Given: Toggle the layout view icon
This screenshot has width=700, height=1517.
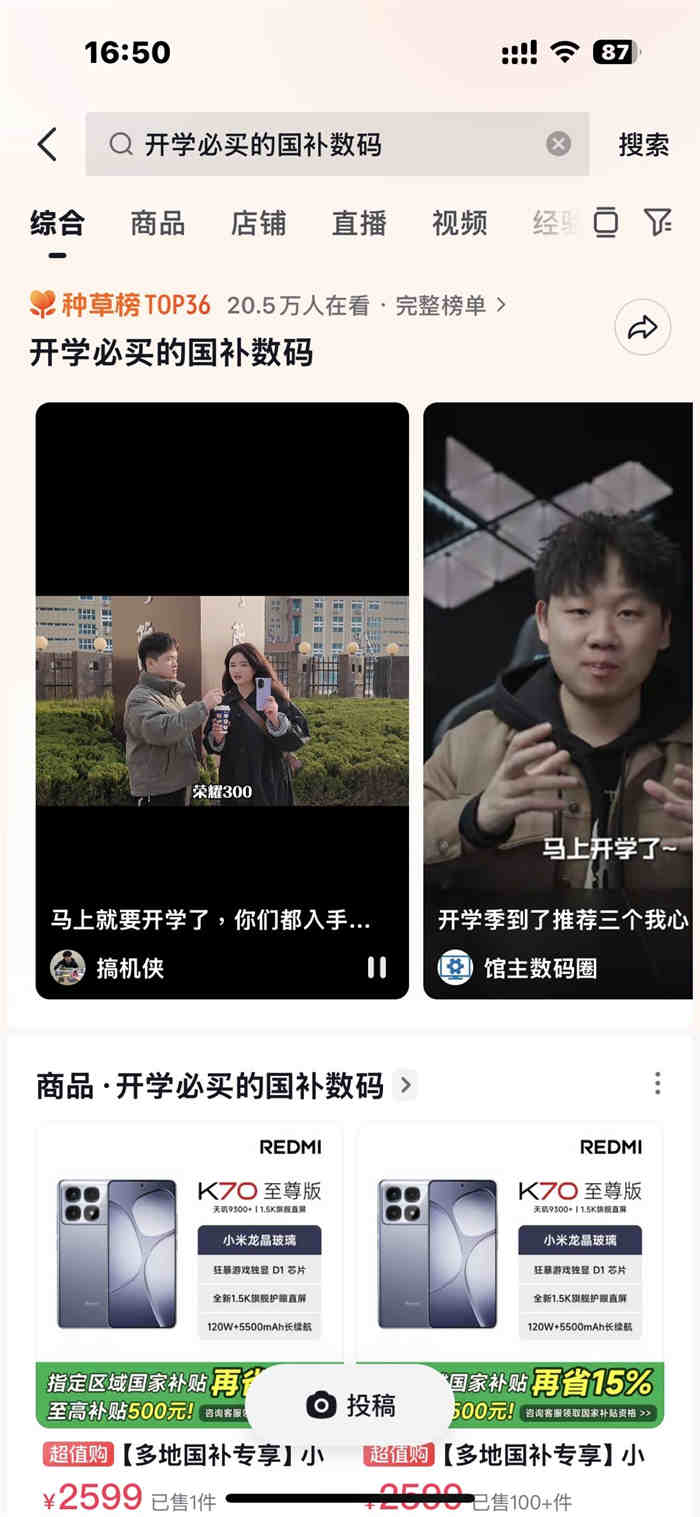Looking at the screenshot, I should [606, 222].
